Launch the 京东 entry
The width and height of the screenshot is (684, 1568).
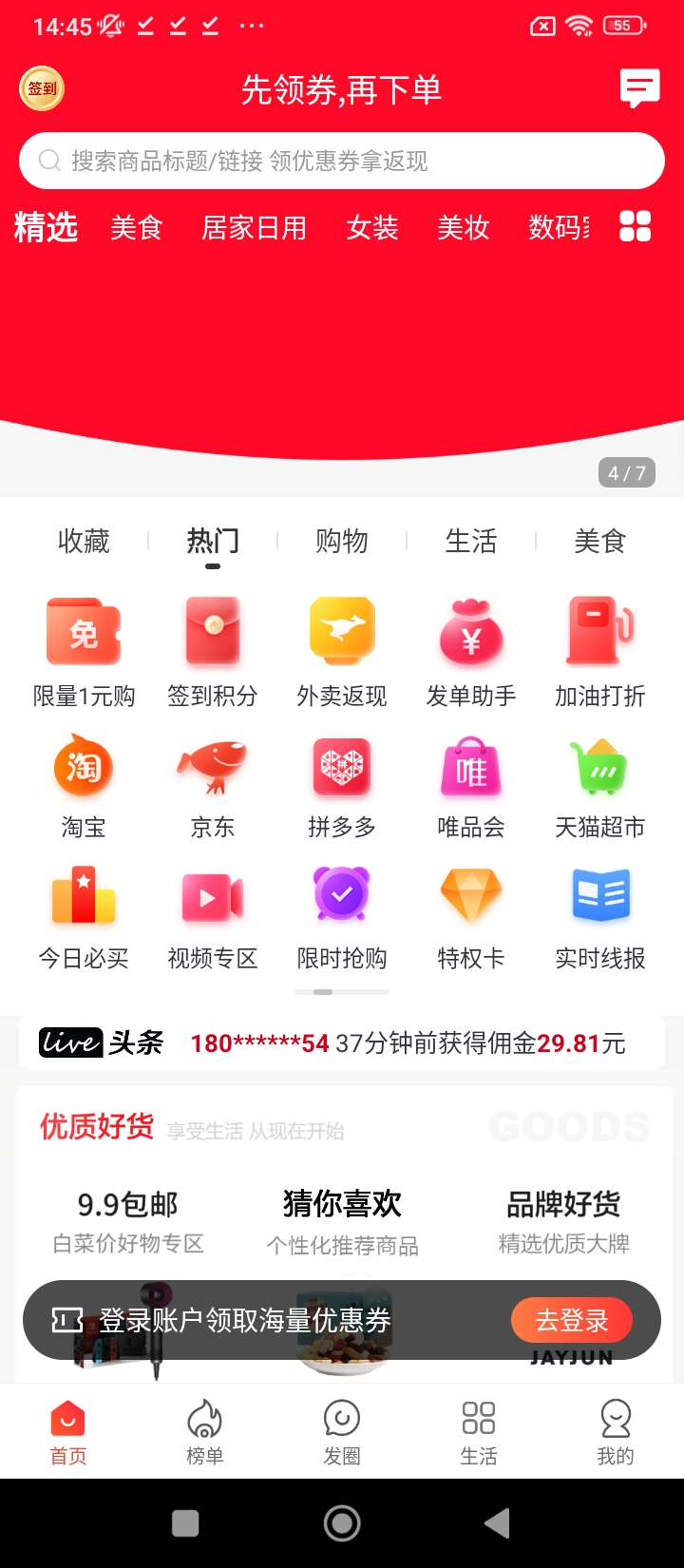tap(213, 785)
